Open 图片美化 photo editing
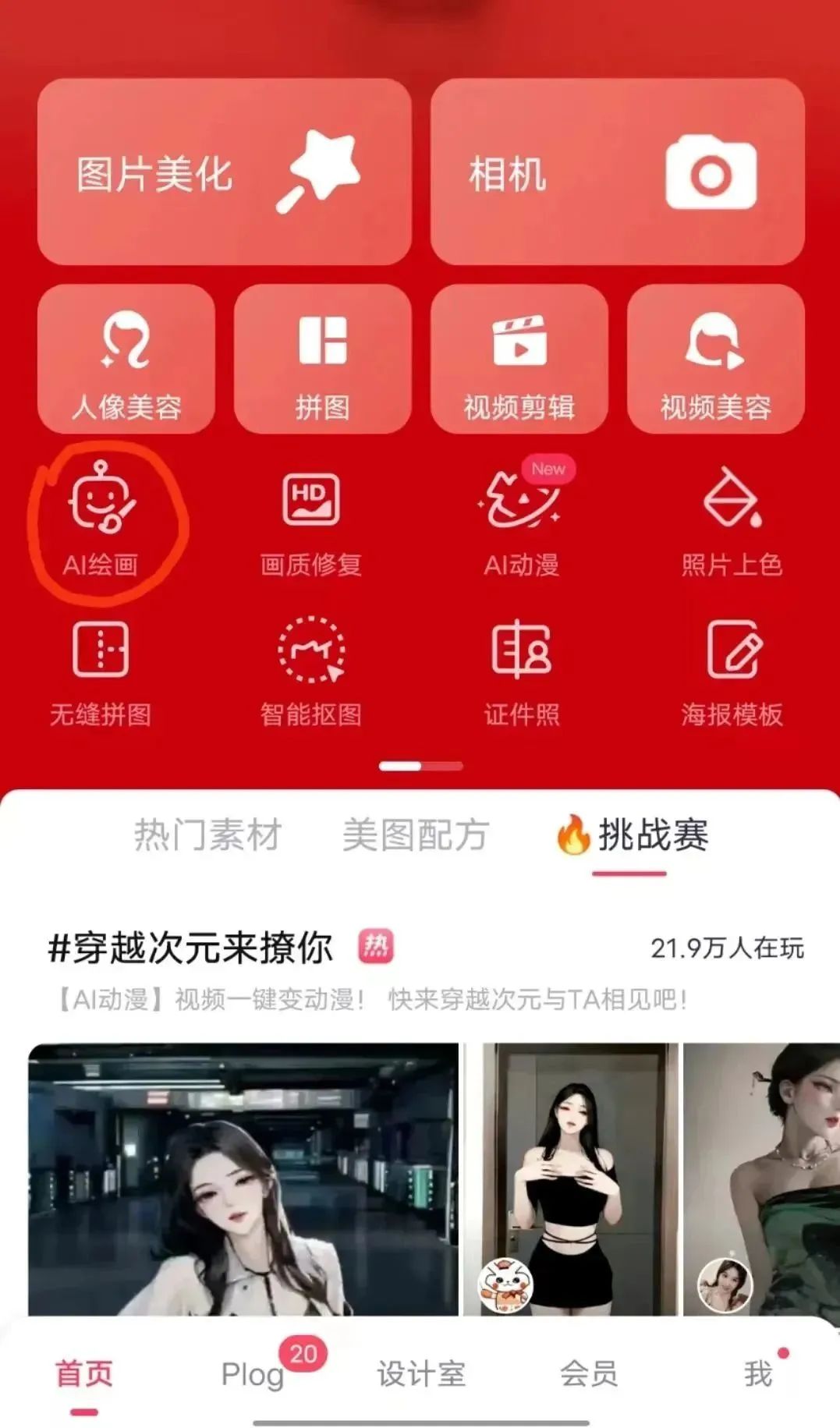 click(x=224, y=172)
